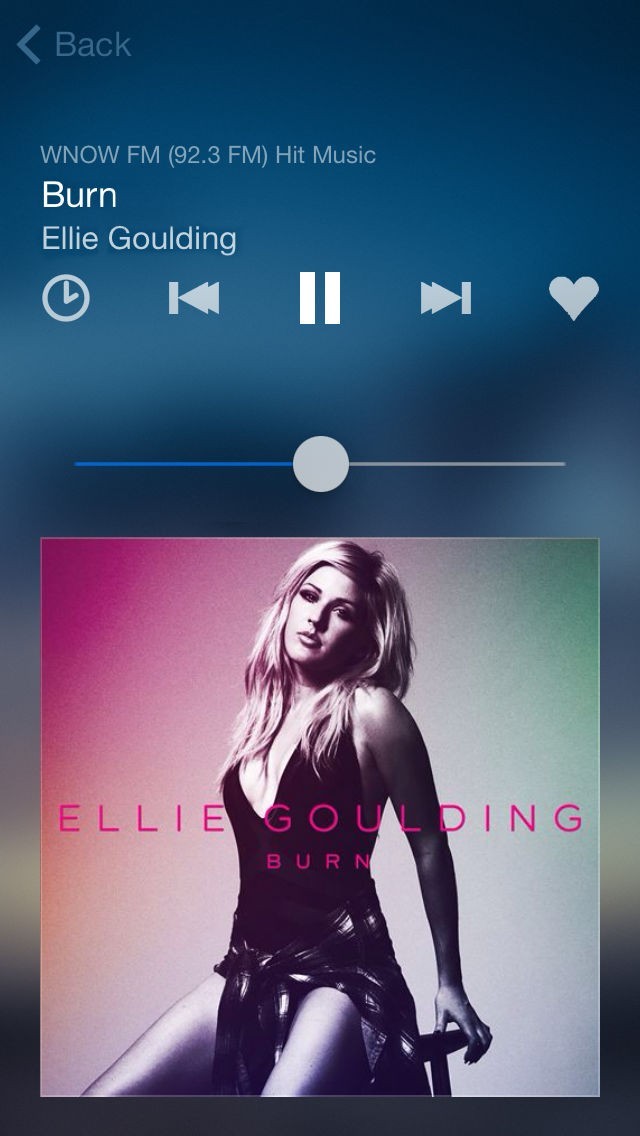The image size is (640, 1136).
Task: Skip to the previous track
Action: [x=194, y=298]
